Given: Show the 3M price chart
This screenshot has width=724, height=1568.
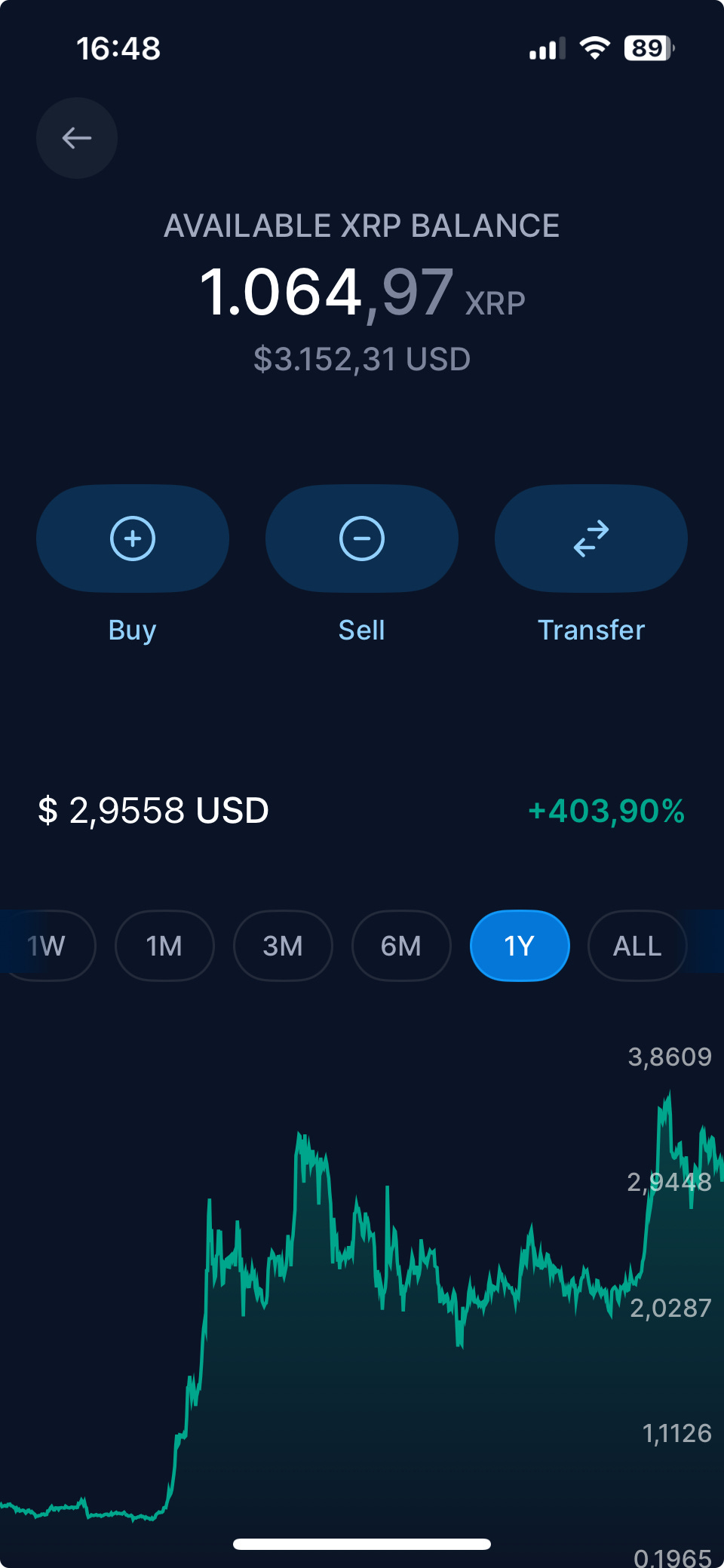Looking at the screenshot, I should (283, 946).
